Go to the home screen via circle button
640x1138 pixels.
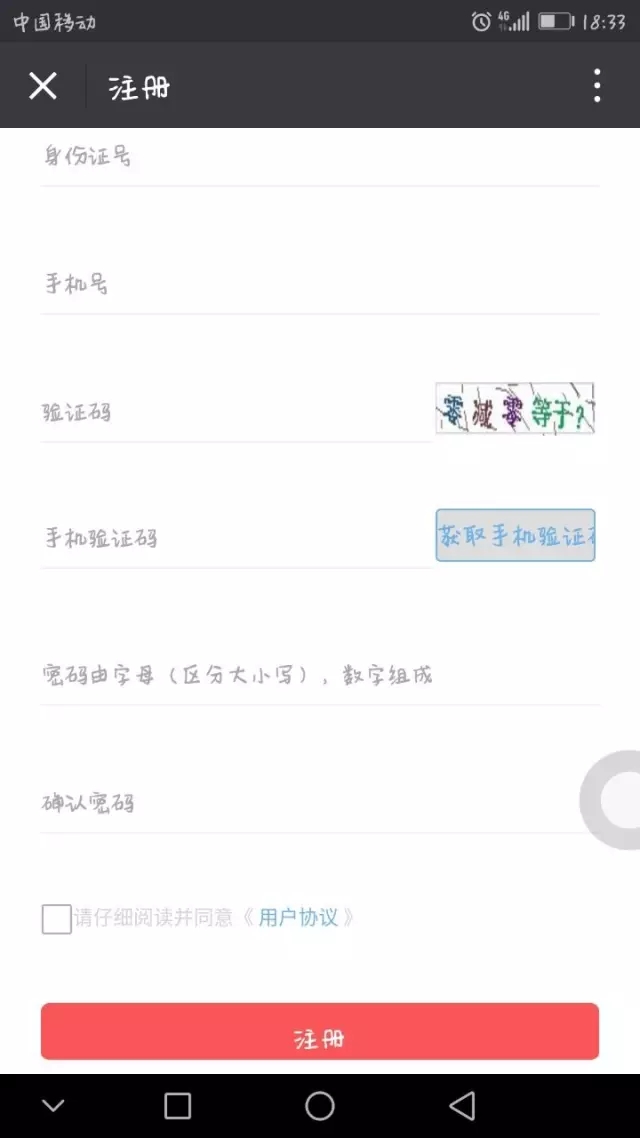tap(320, 1105)
